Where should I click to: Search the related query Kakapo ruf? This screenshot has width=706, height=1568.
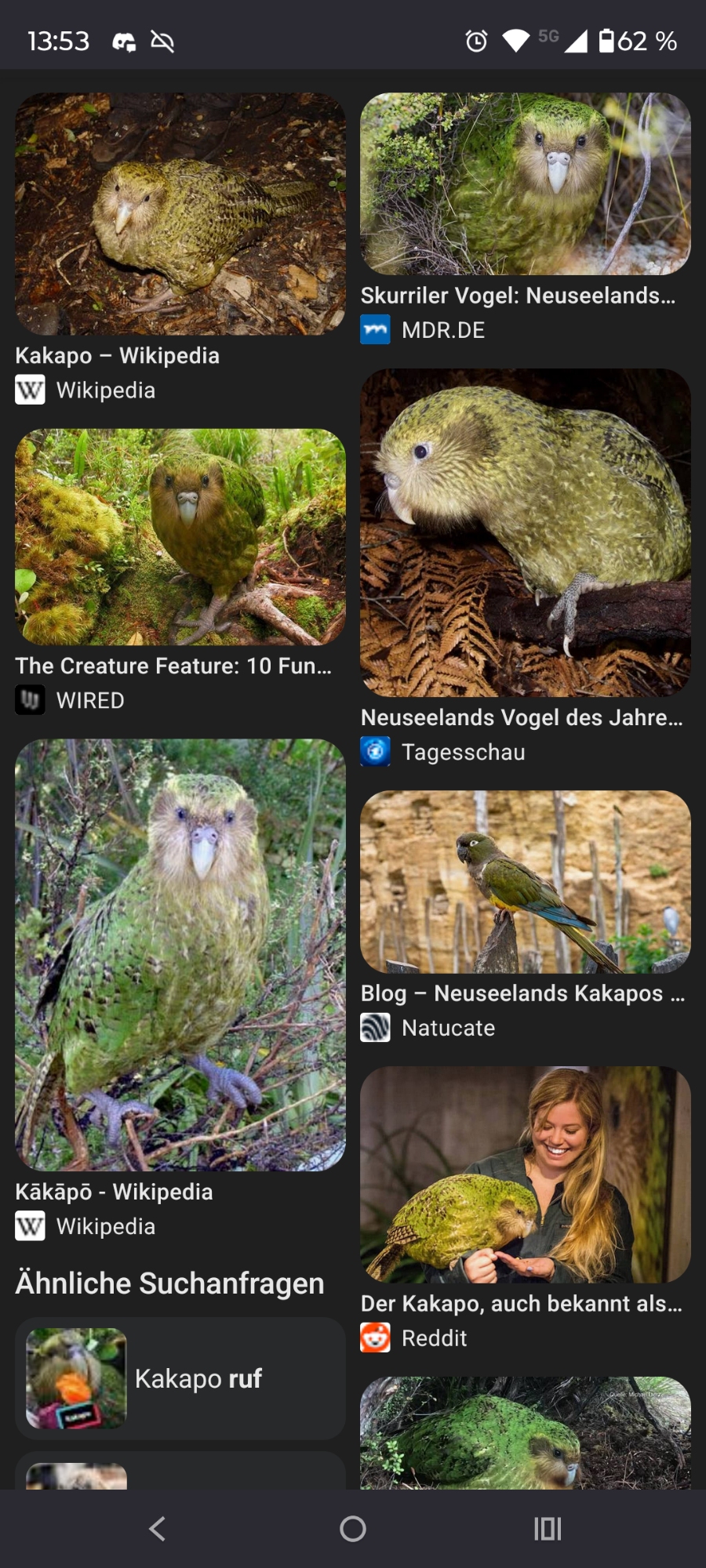[x=180, y=1378]
